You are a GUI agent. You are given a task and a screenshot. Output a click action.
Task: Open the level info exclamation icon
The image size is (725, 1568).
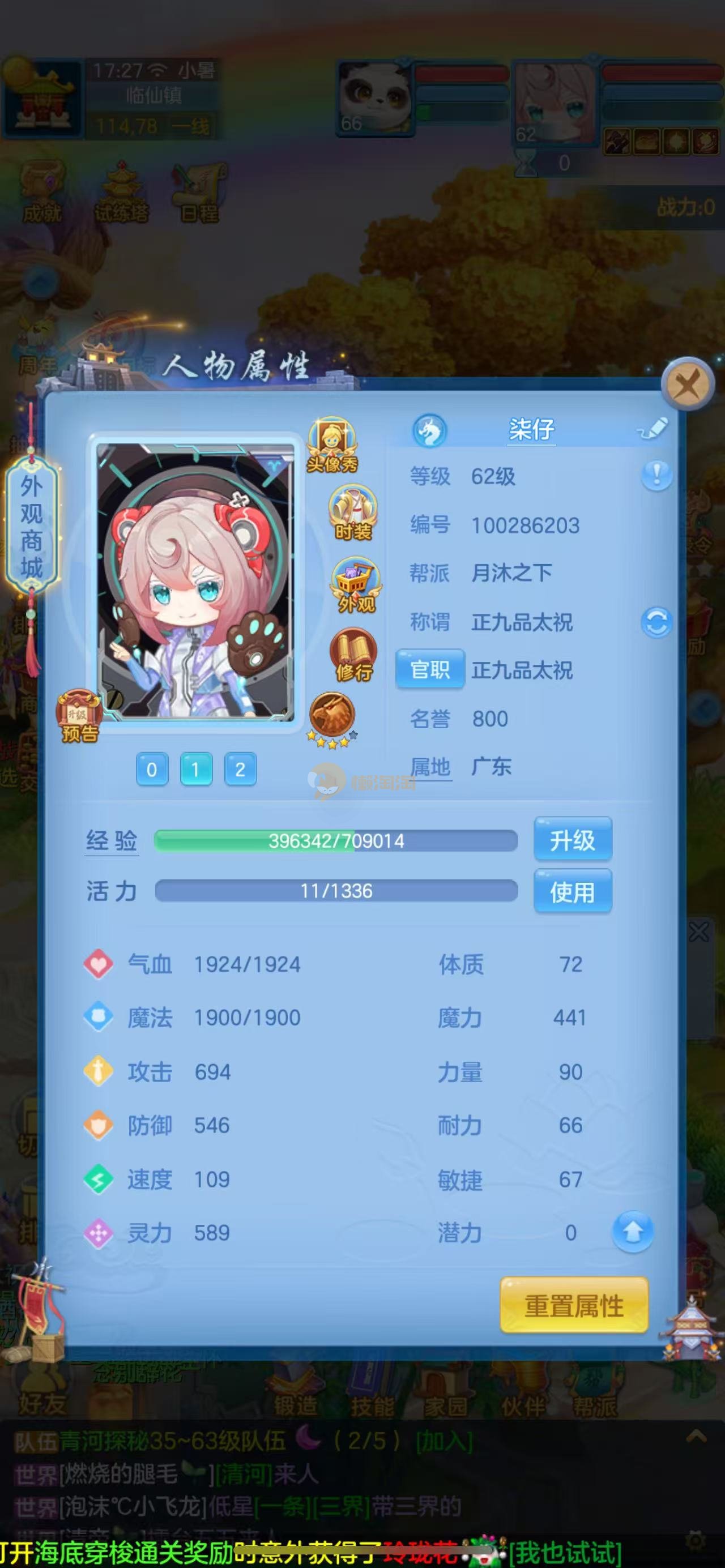click(x=656, y=476)
